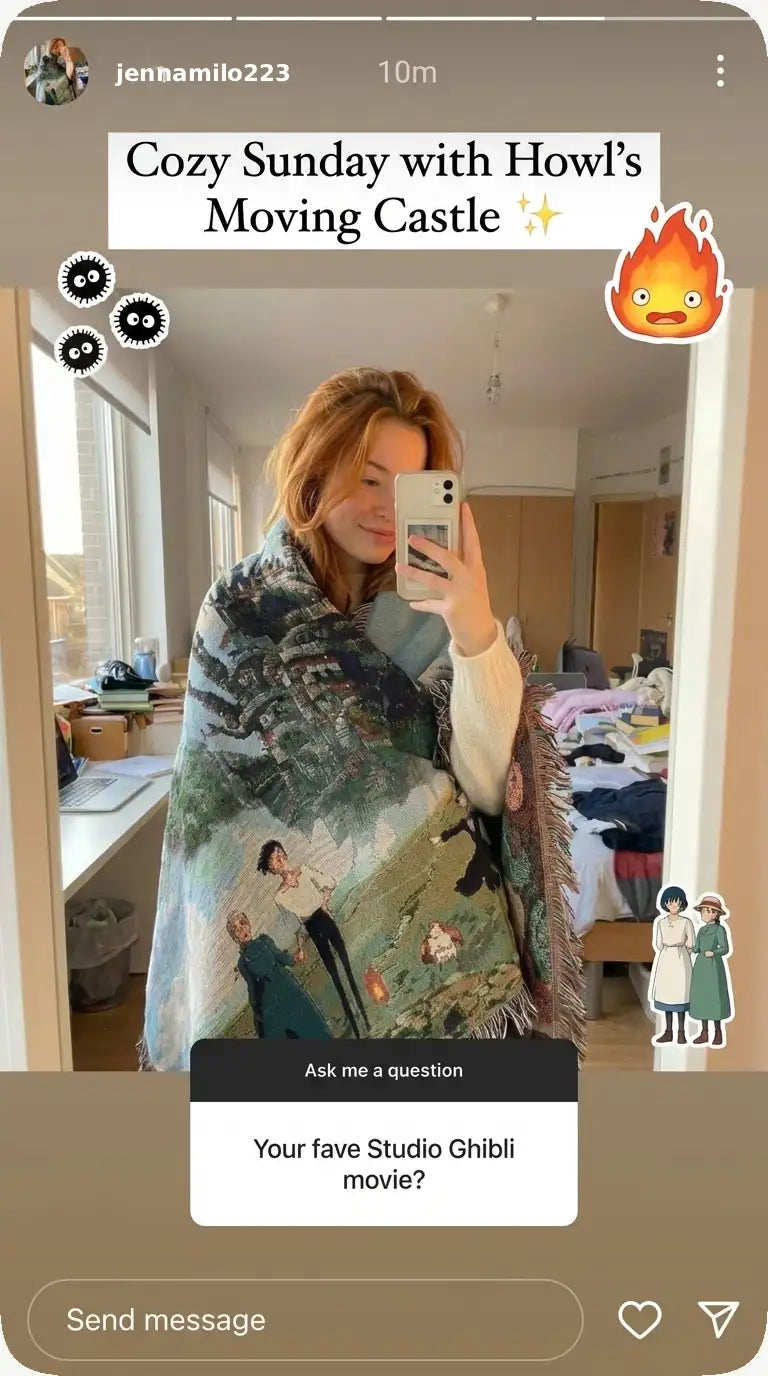Open the story overflow menu
This screenshot has width=768, height=1376.
(720, 71)
